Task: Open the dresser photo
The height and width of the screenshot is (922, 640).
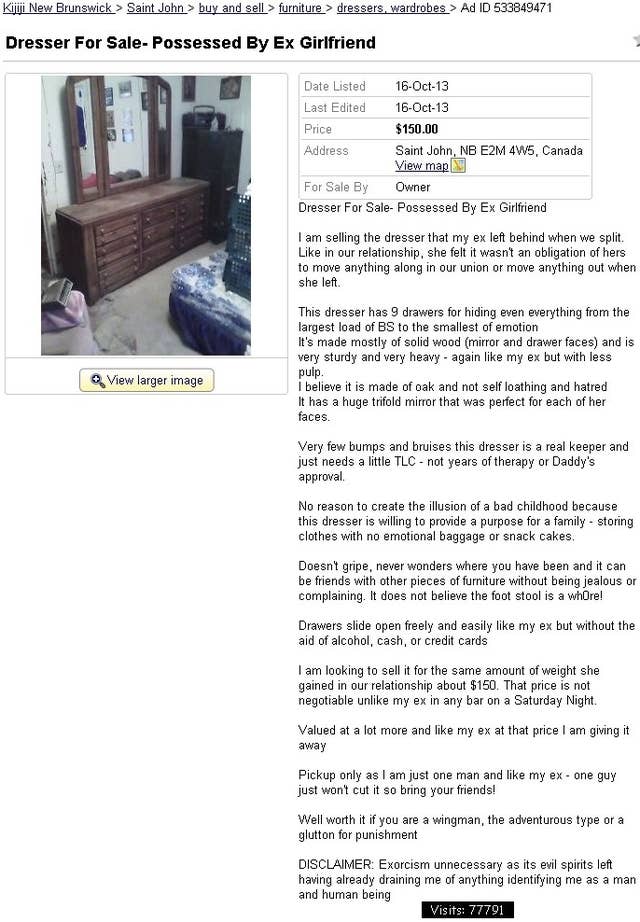Action: tap(146, 215)
